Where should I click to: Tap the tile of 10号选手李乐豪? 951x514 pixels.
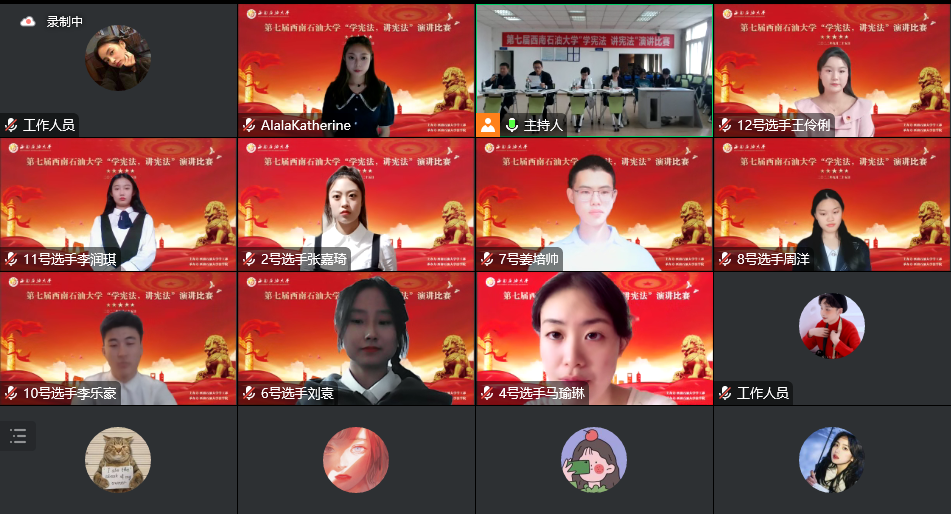118,339
